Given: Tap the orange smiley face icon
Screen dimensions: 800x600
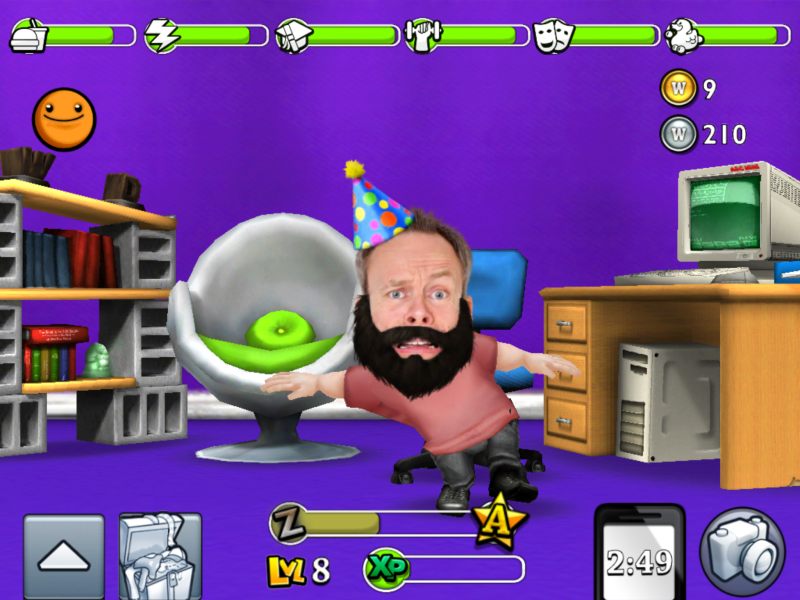Looking at the screenshot, I should (x=64, y=119).
